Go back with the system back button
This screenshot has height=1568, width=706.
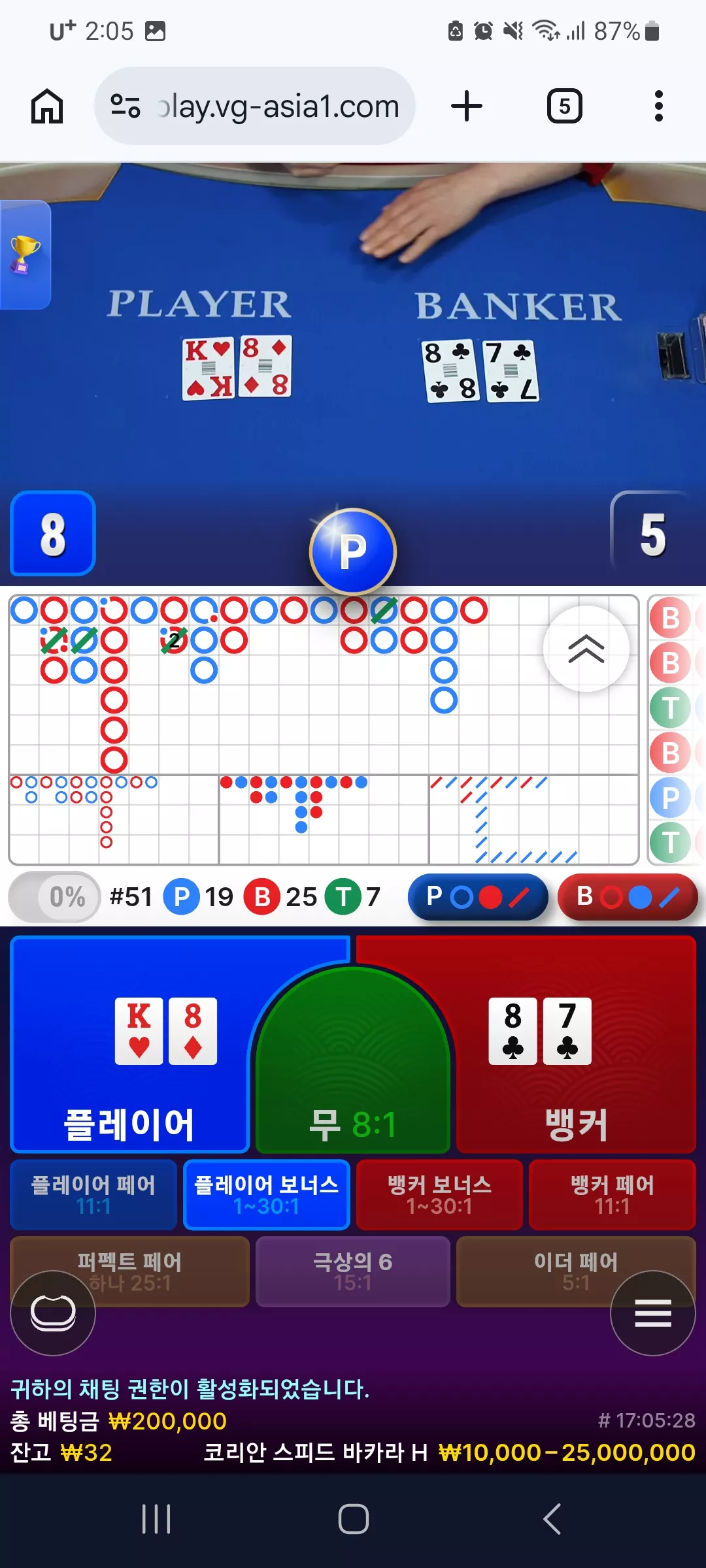point(552,1518)
